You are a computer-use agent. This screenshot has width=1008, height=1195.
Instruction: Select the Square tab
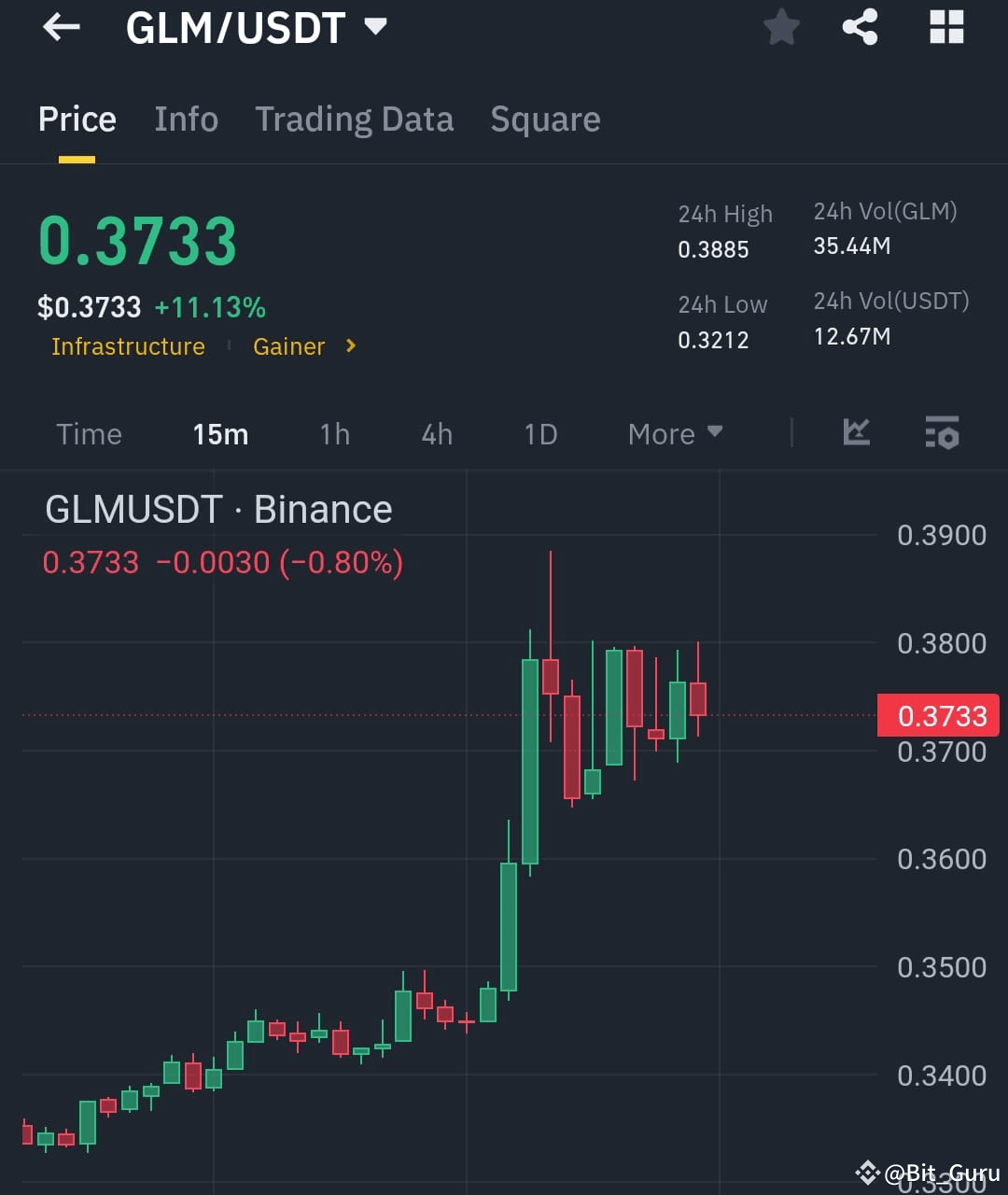[545, 119]
